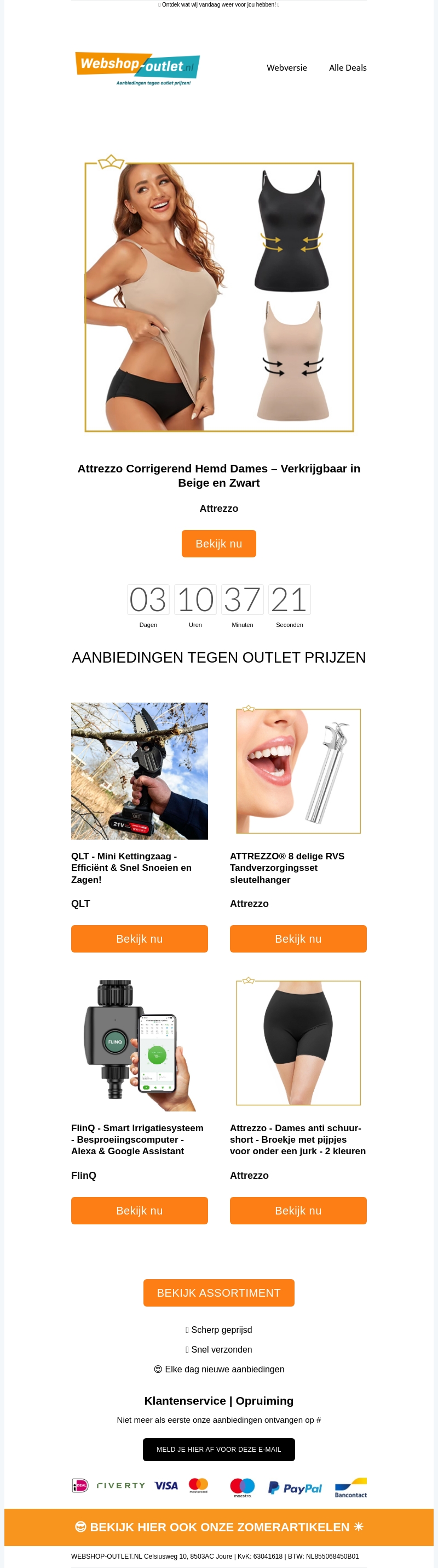Open the Attrezzo Corrigerend Hemd product image
438x1568 pixels.
pyautogui.click(x=218, y=297)
